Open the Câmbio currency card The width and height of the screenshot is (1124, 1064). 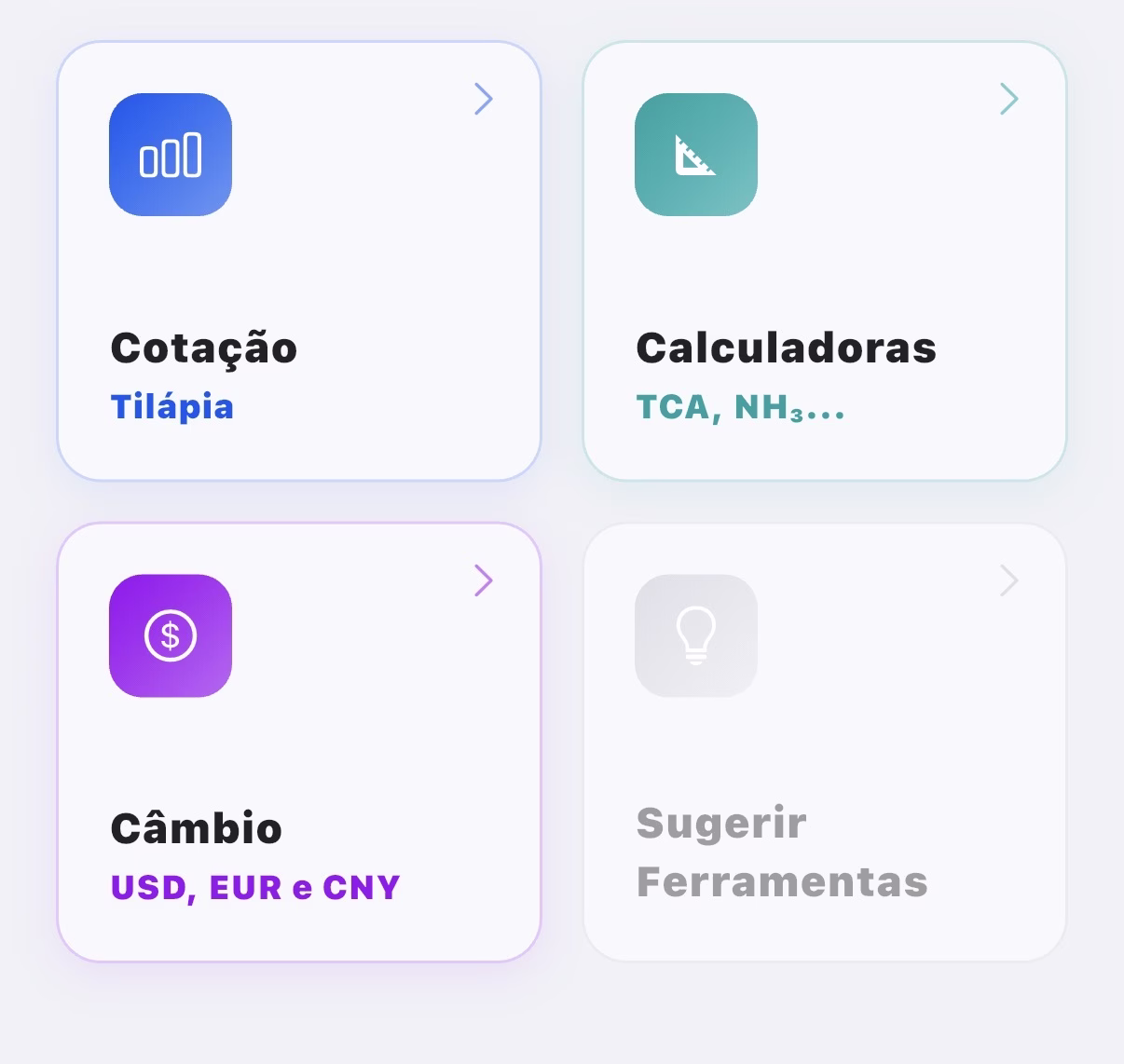click(x=299, y=743)
